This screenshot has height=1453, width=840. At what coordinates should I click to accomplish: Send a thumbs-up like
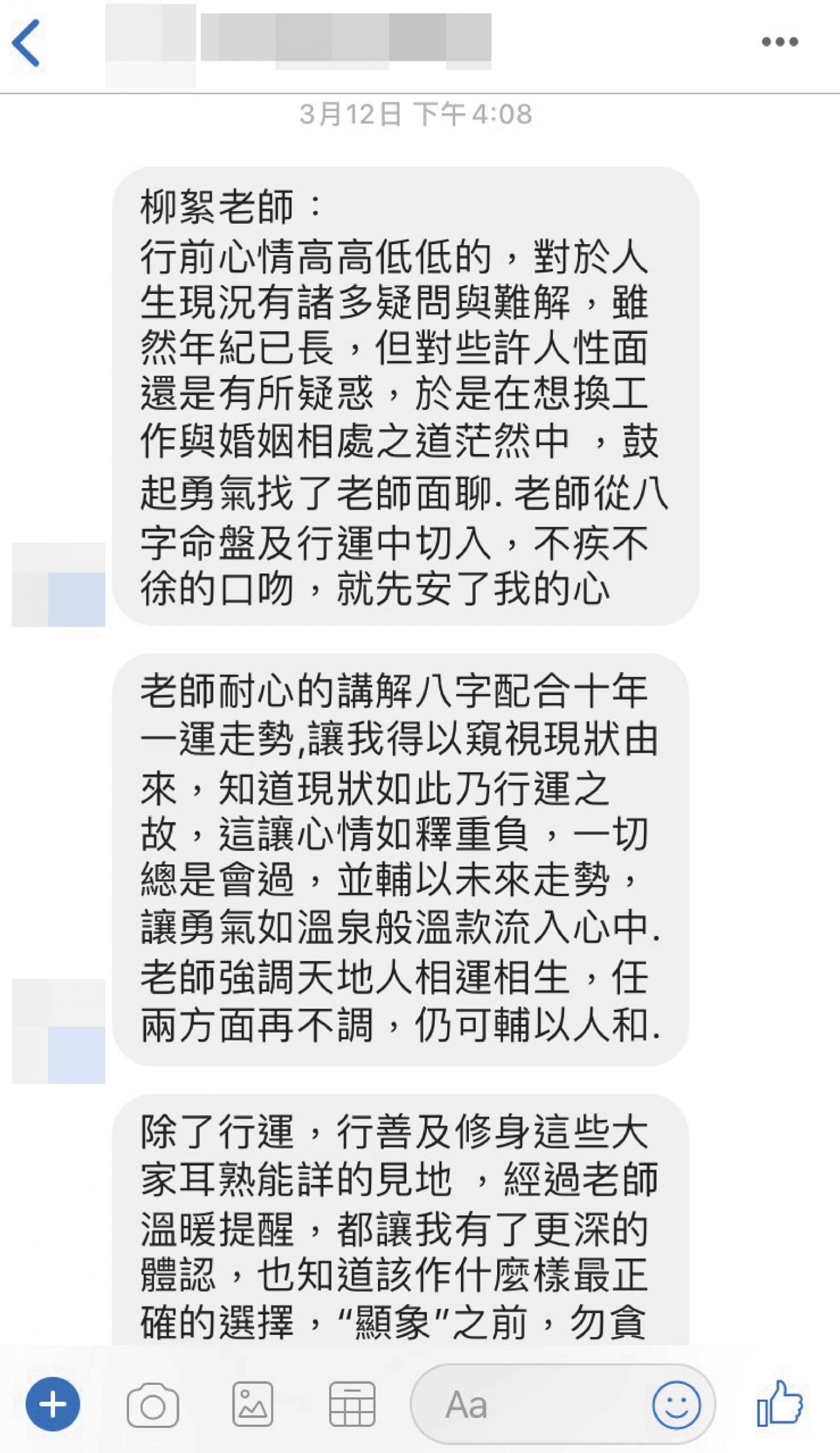click(x=779, y=1402)
